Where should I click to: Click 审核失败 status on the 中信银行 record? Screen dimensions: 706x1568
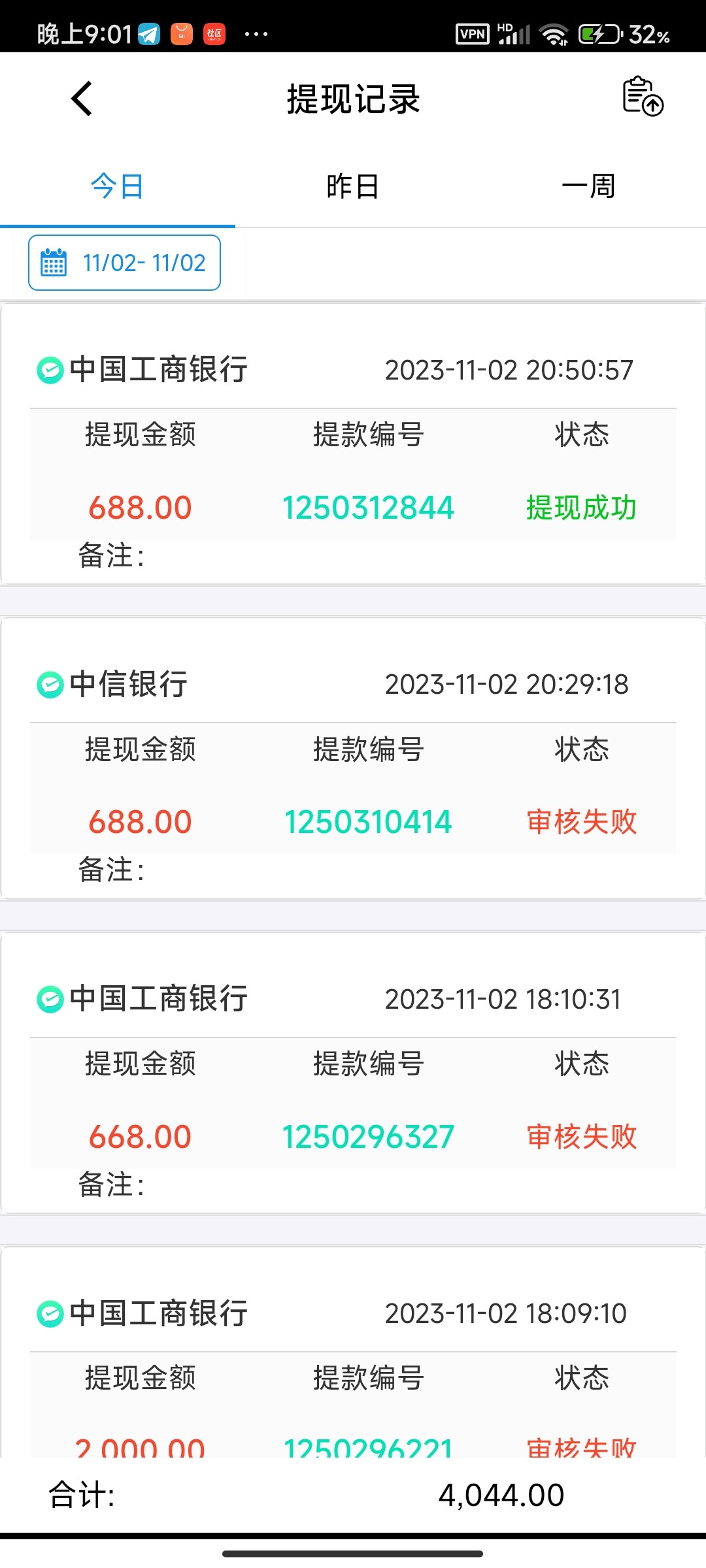pos(581,822)
